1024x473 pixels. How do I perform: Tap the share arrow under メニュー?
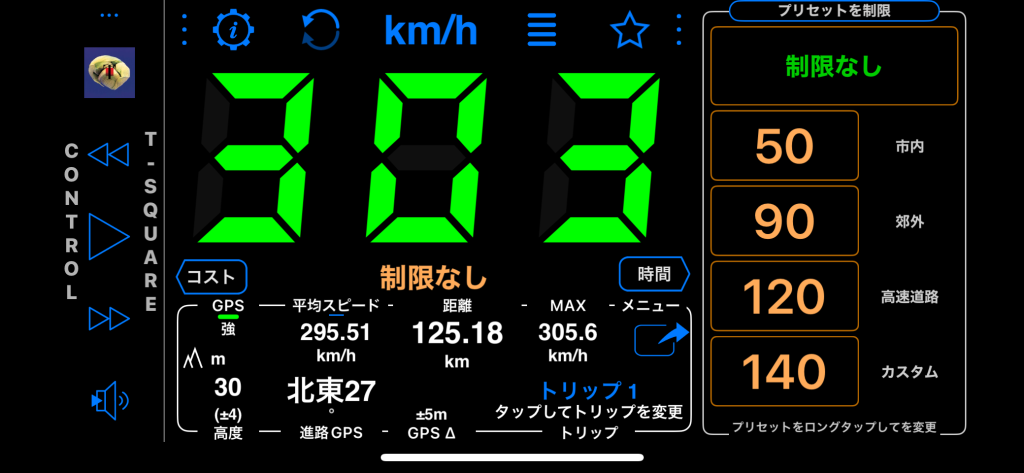[661, 338]
